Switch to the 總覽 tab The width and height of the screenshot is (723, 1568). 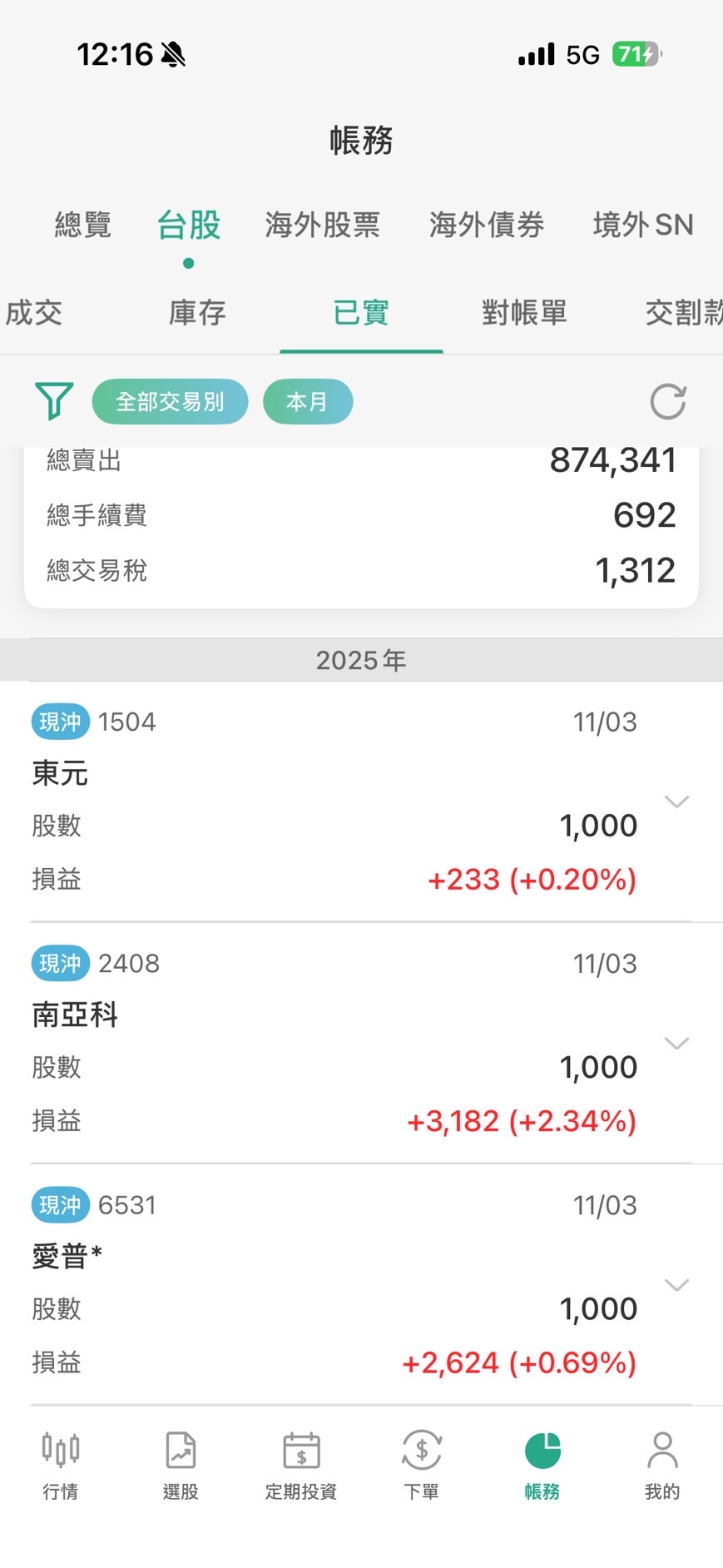(x=82, y=225)
